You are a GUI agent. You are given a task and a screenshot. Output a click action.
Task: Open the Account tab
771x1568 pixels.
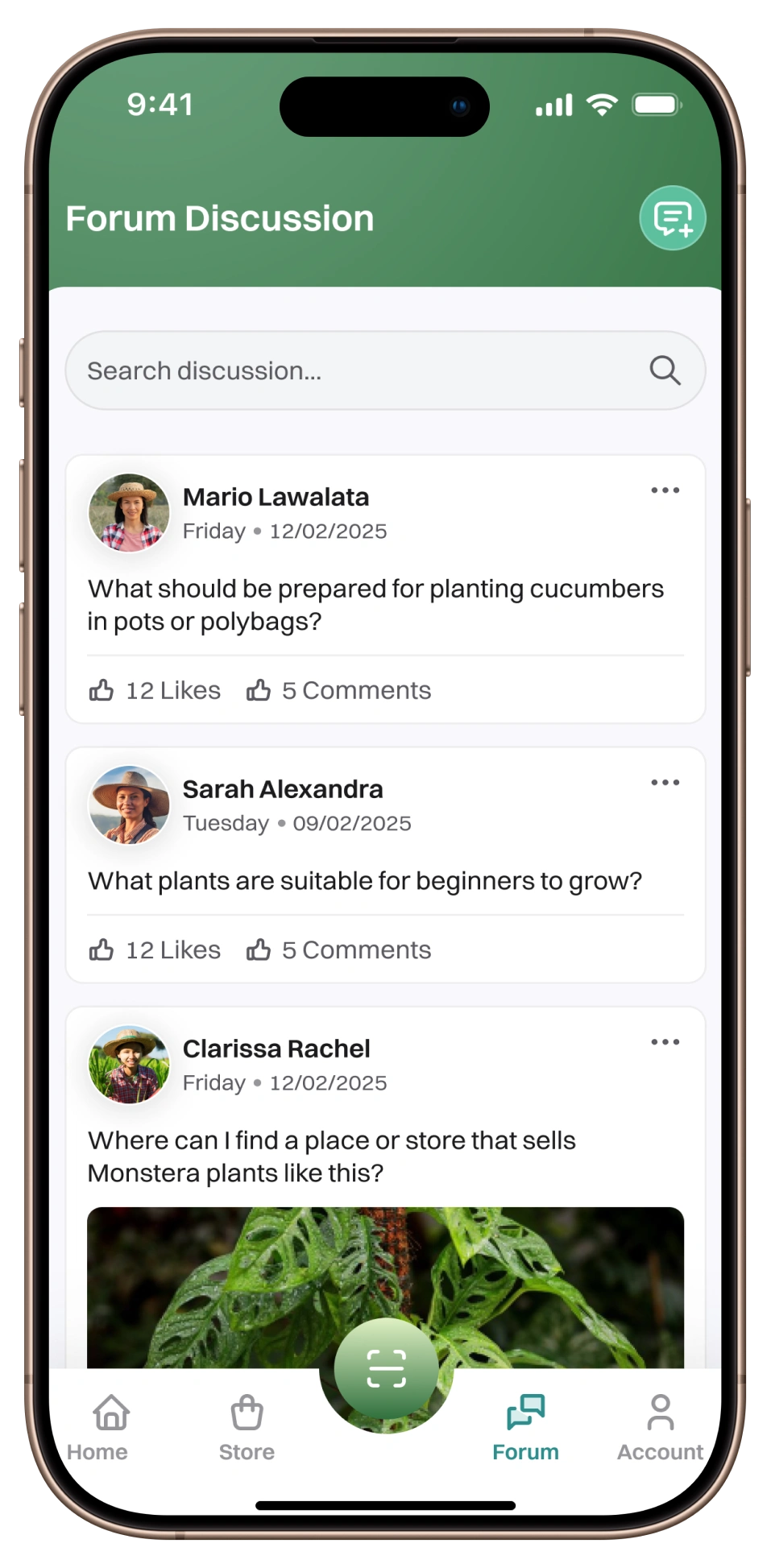[660, 1428]
